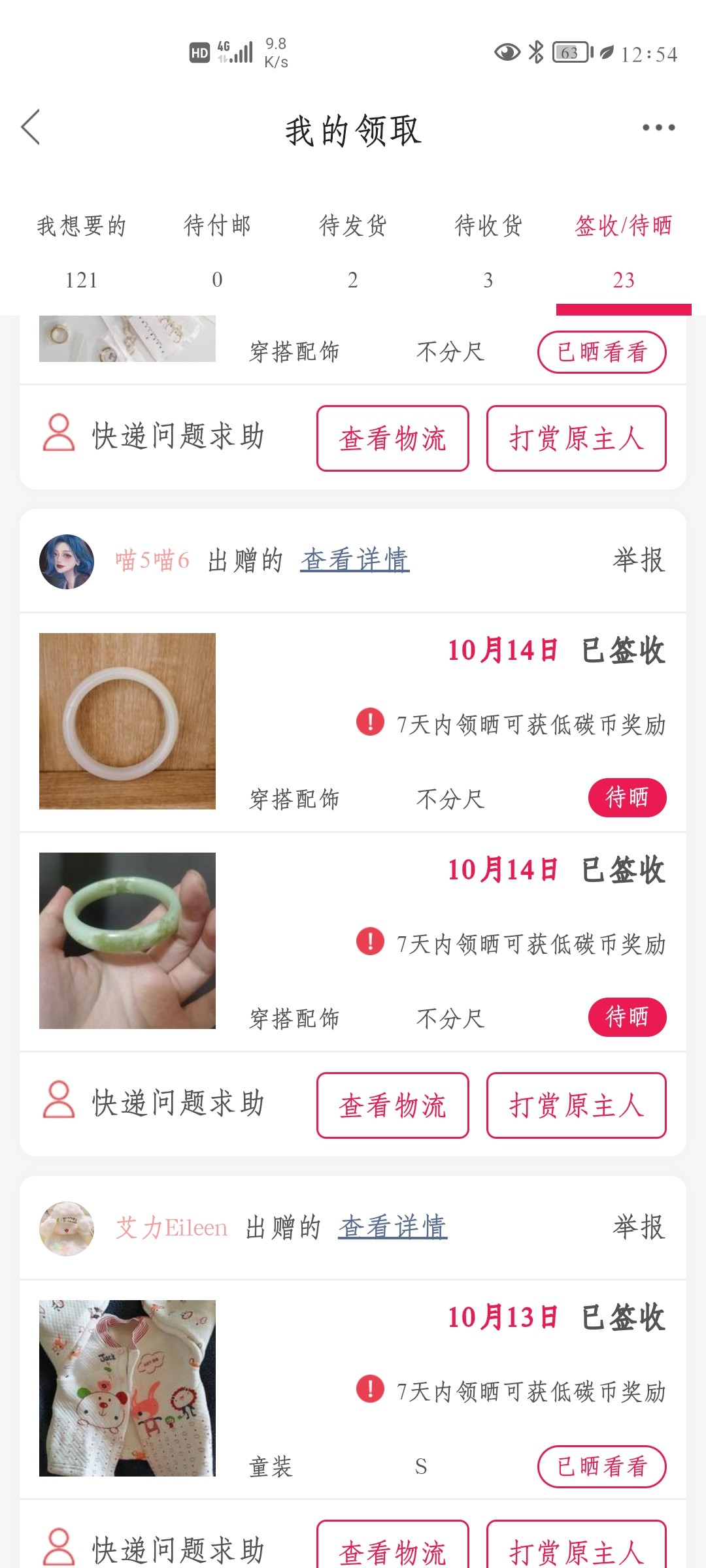View 已晒看看 for the baby clothes
The height and width of the screenshot is (1568, 706).
click(x=601, y=1467)
